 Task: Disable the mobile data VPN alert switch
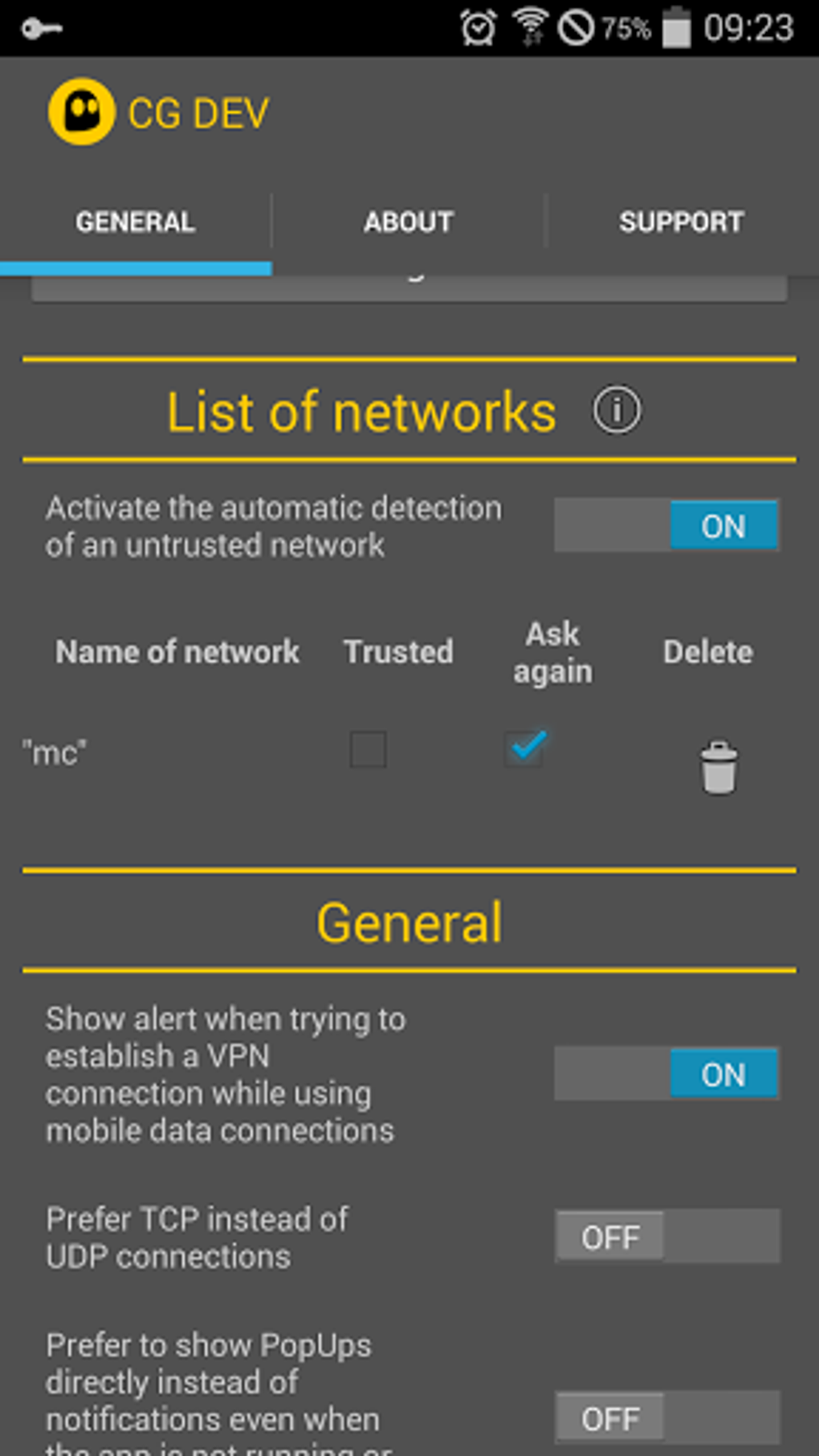[x=666, y=1074]
